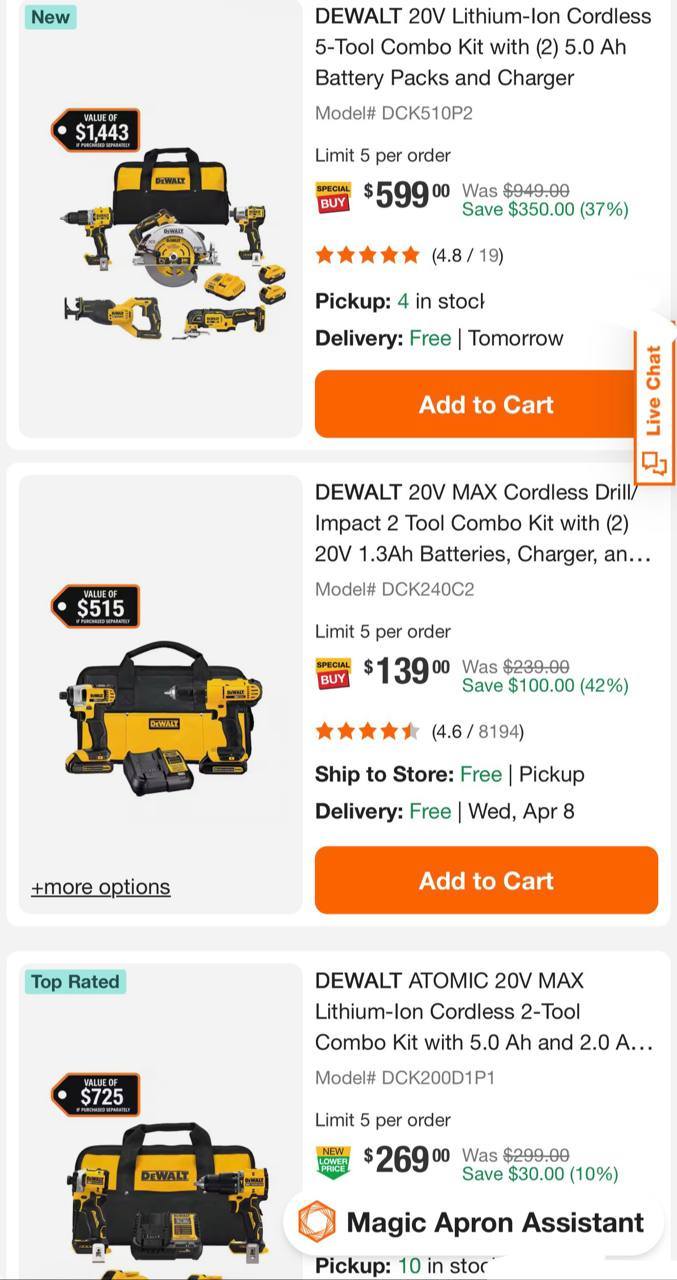Screen dimensions: 677x1280
Task: View the 20V MAX Drill/Impact kit image
Action: pos(160,694)
